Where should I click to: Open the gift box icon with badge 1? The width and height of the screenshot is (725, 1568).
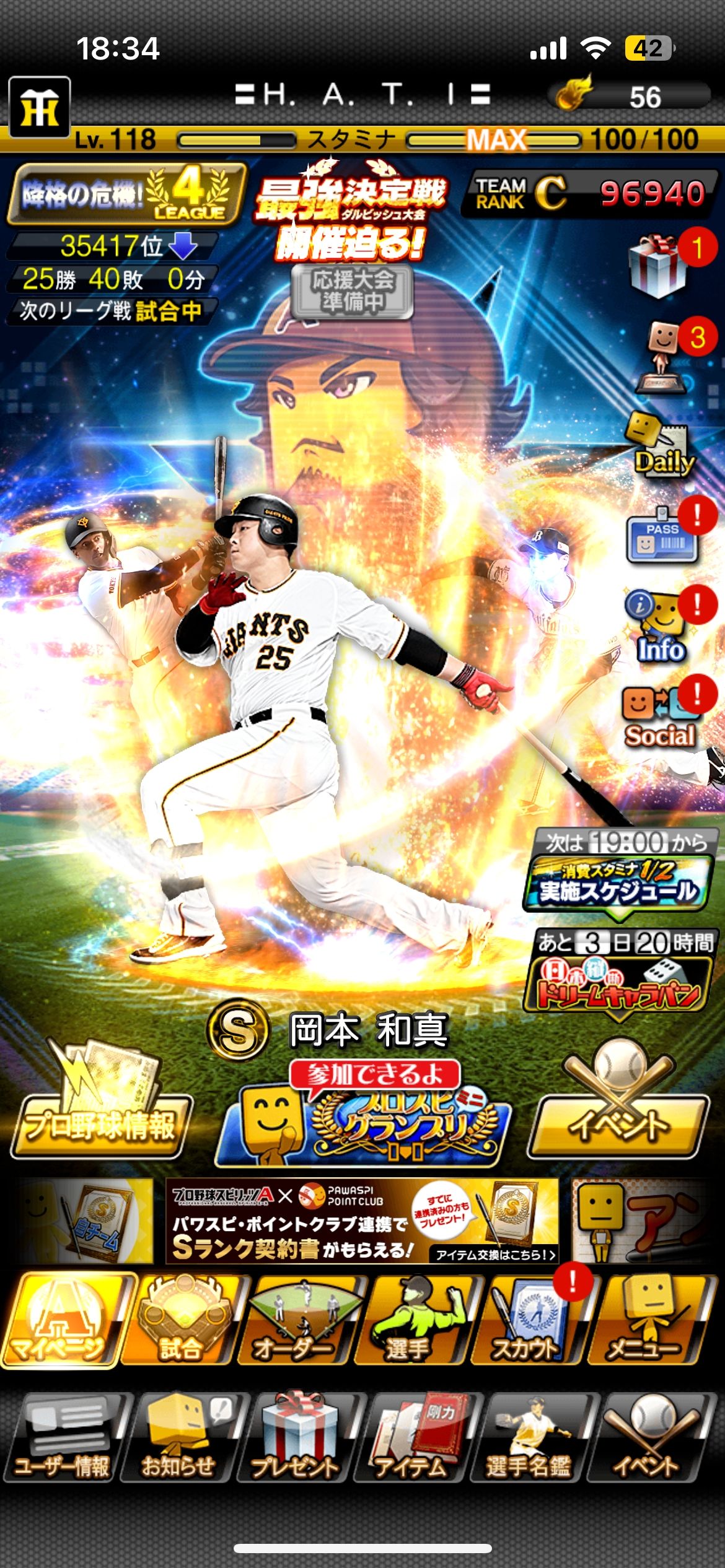pos(658,266)
